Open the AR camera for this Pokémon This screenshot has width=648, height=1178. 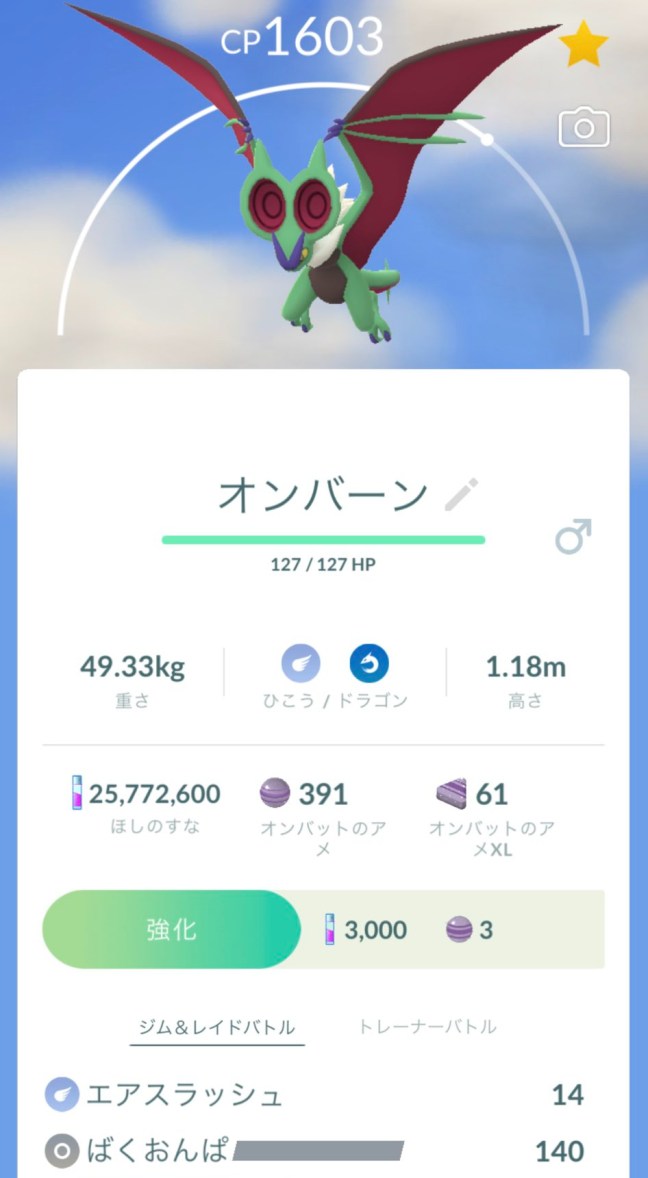(x=584, y=128)
